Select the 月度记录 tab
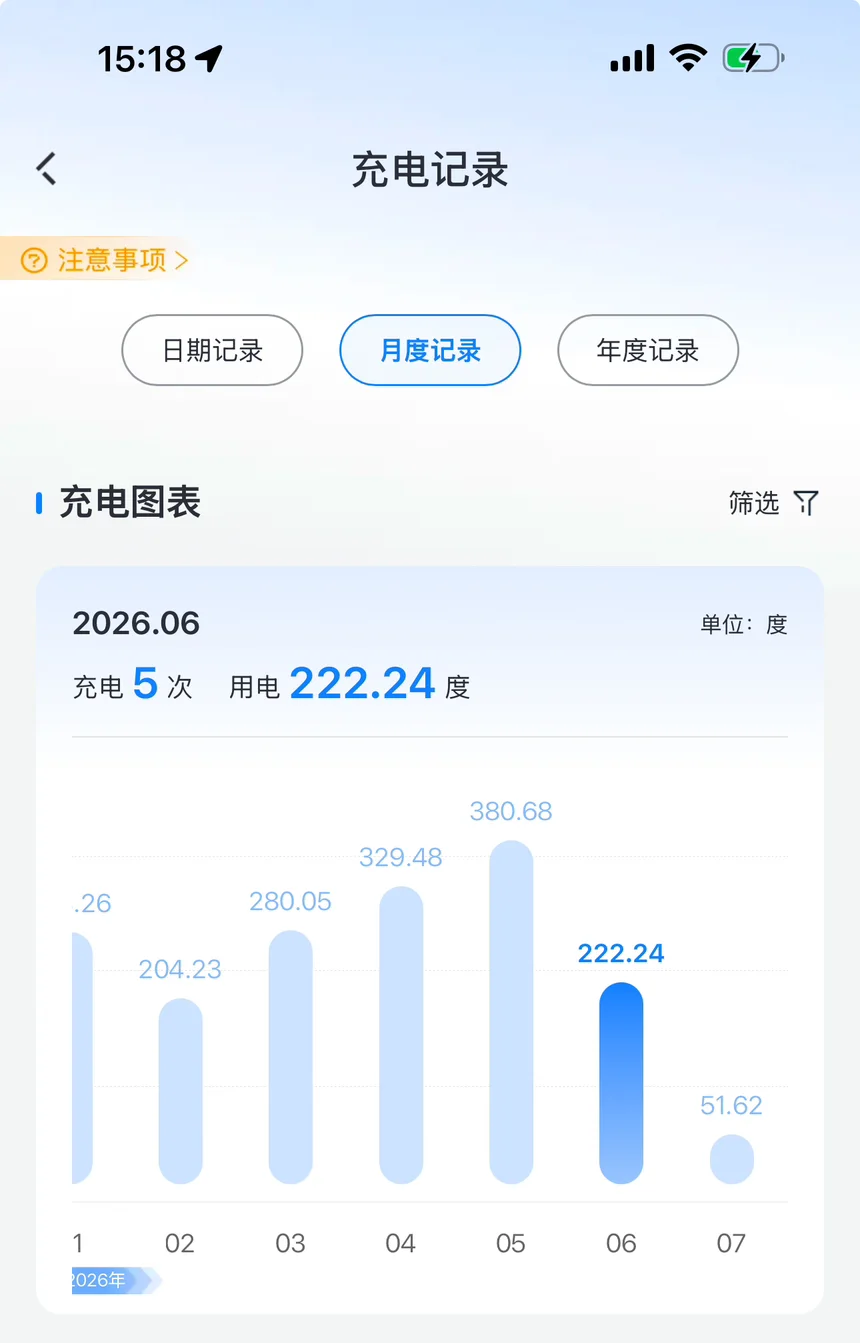This screenshot has width=860, height=1343. tap(430, 350)
